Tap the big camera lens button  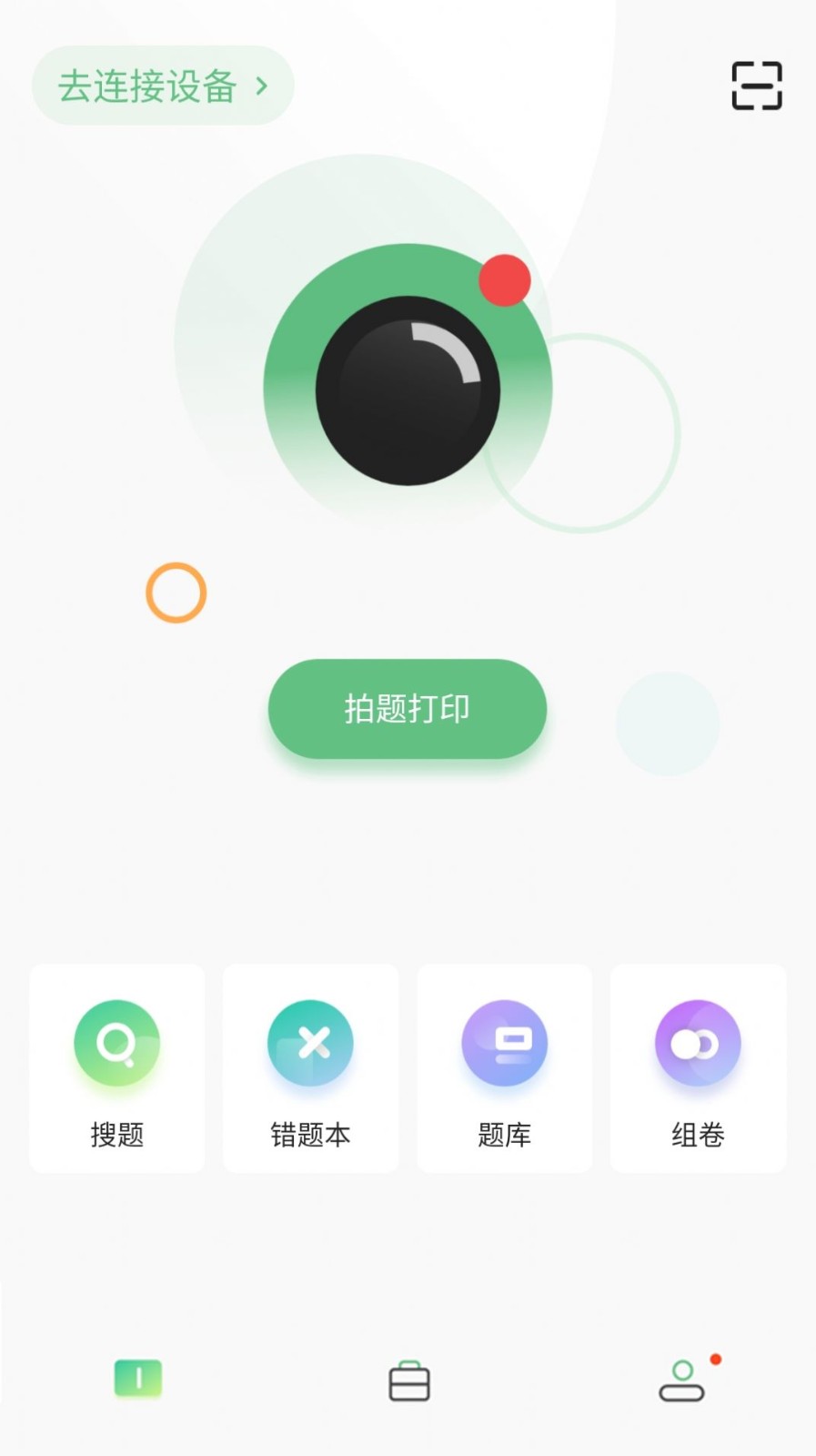pyautogui.click(x=408, y=389)
